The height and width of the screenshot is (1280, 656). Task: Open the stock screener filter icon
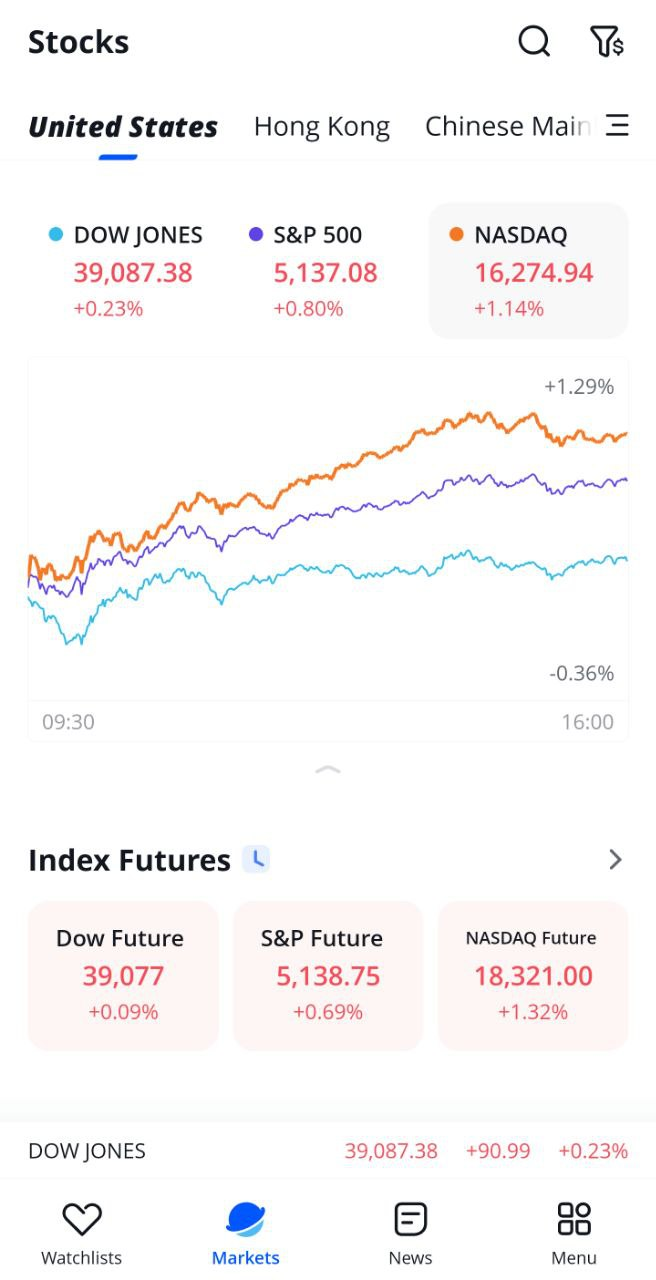coord(607,42)
